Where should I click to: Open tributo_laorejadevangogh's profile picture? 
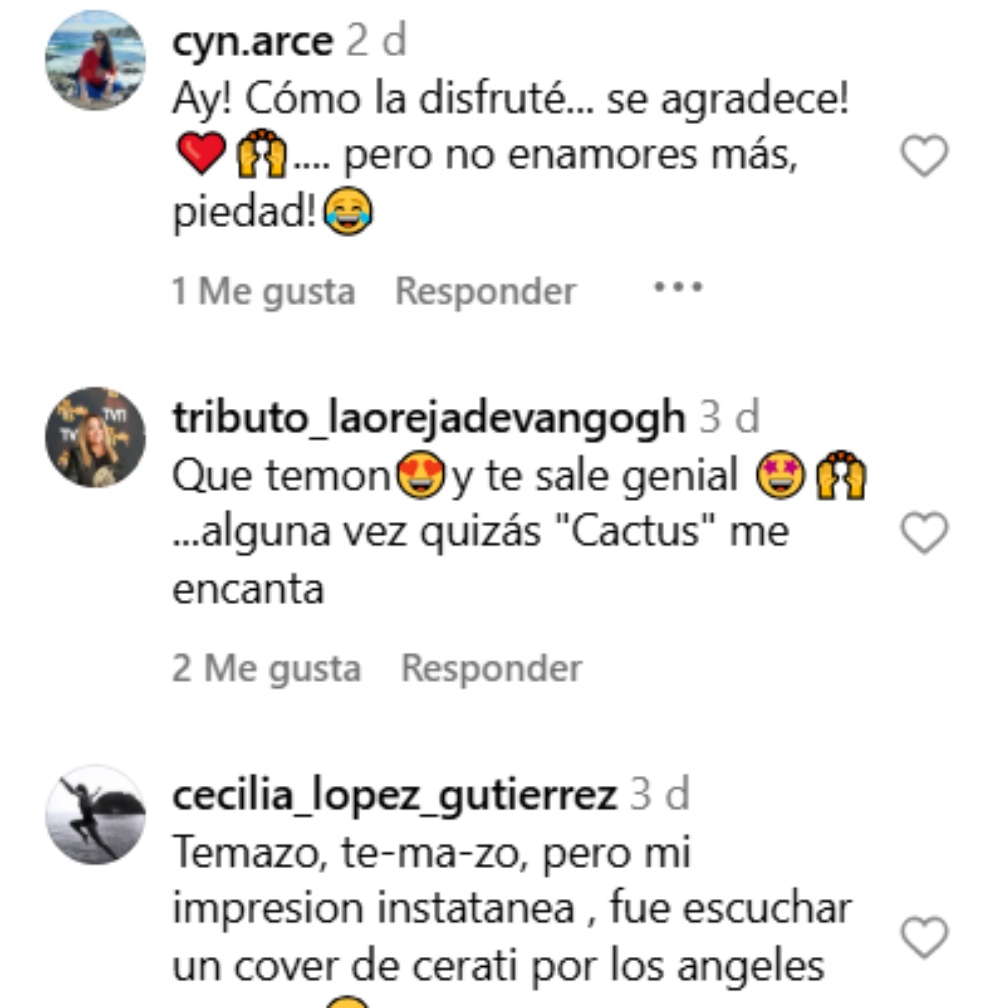coord(95,437)
